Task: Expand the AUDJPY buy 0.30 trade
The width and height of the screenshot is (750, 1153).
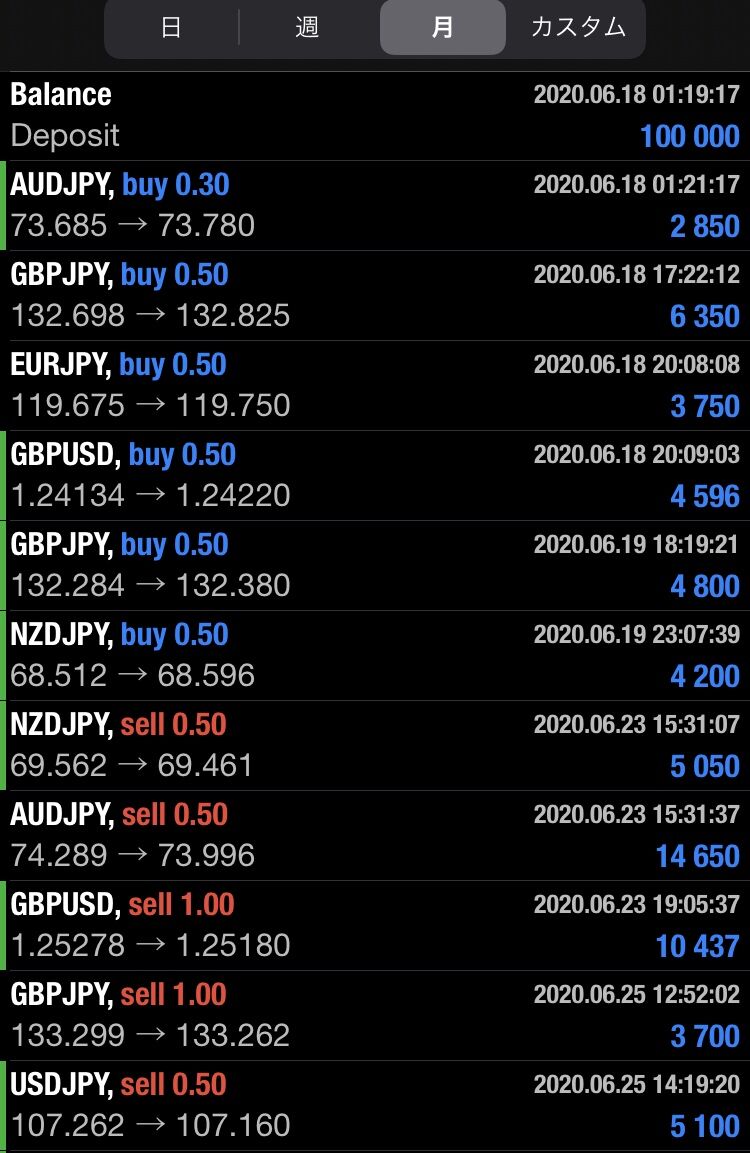Action: 375,205
